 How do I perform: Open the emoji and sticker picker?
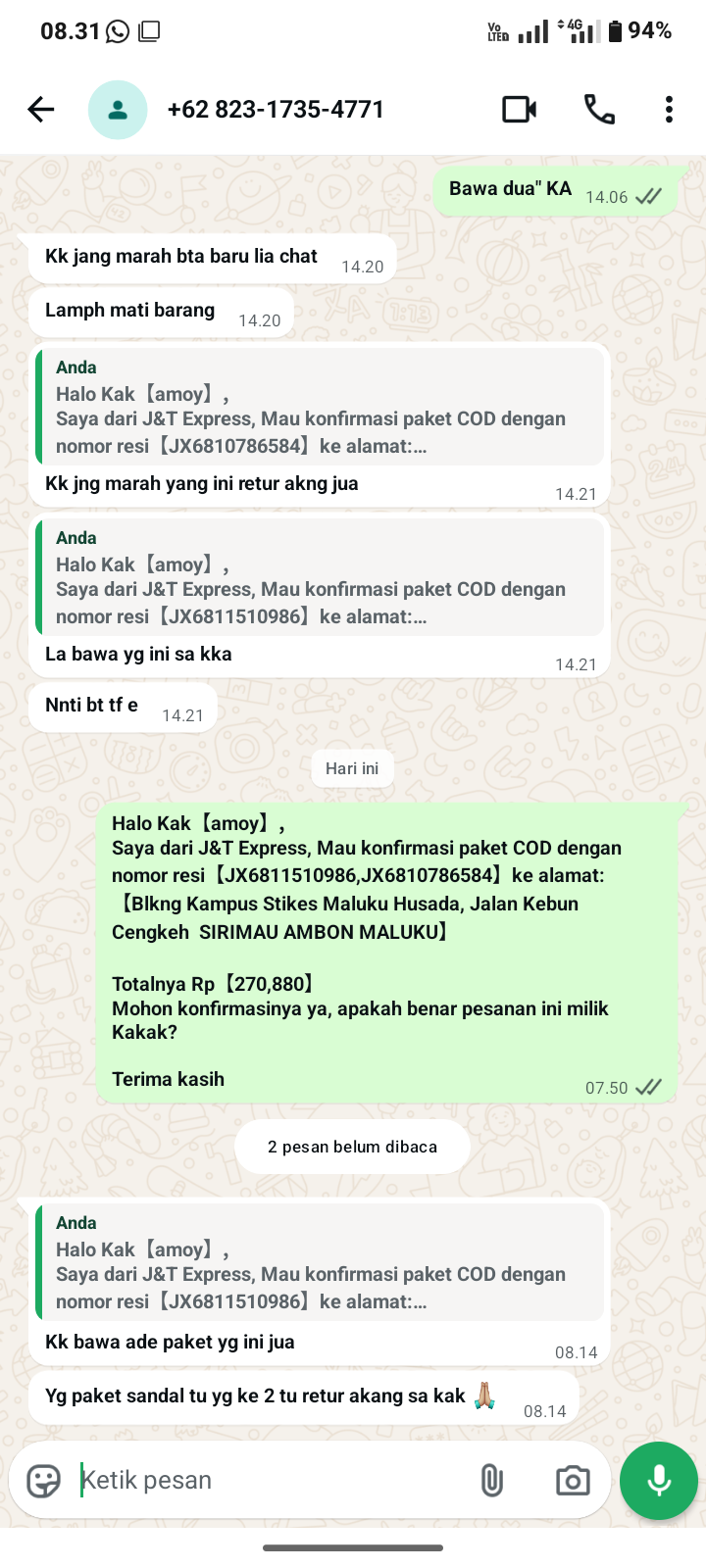click(43, 1480)
